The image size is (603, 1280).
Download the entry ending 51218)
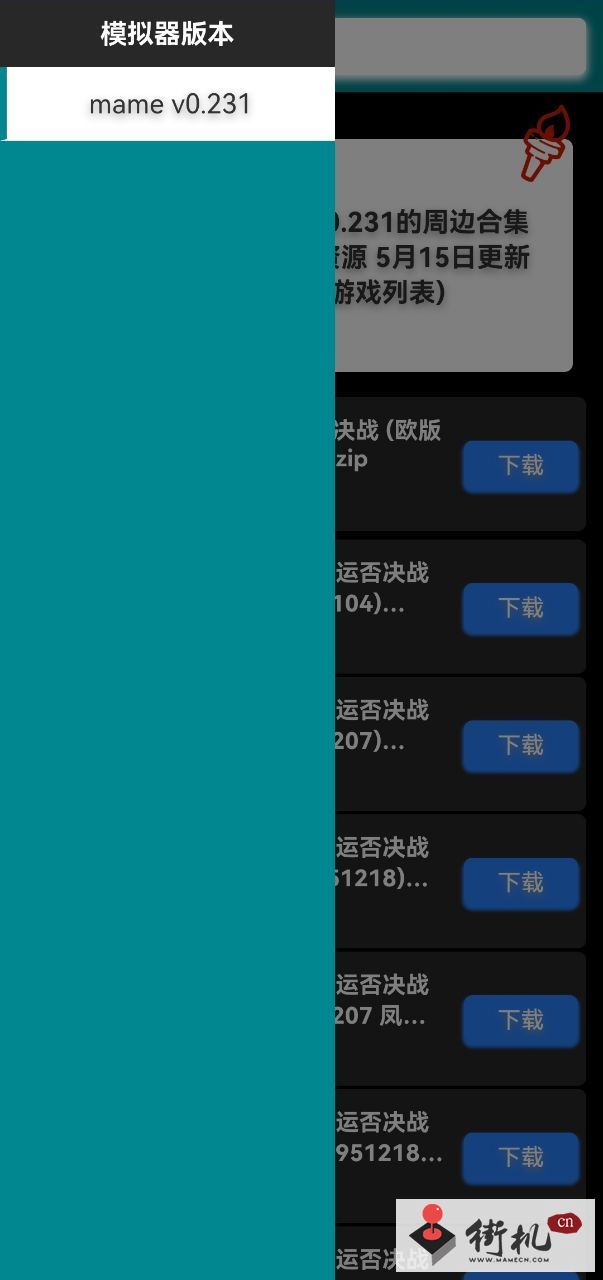(520, 883)
